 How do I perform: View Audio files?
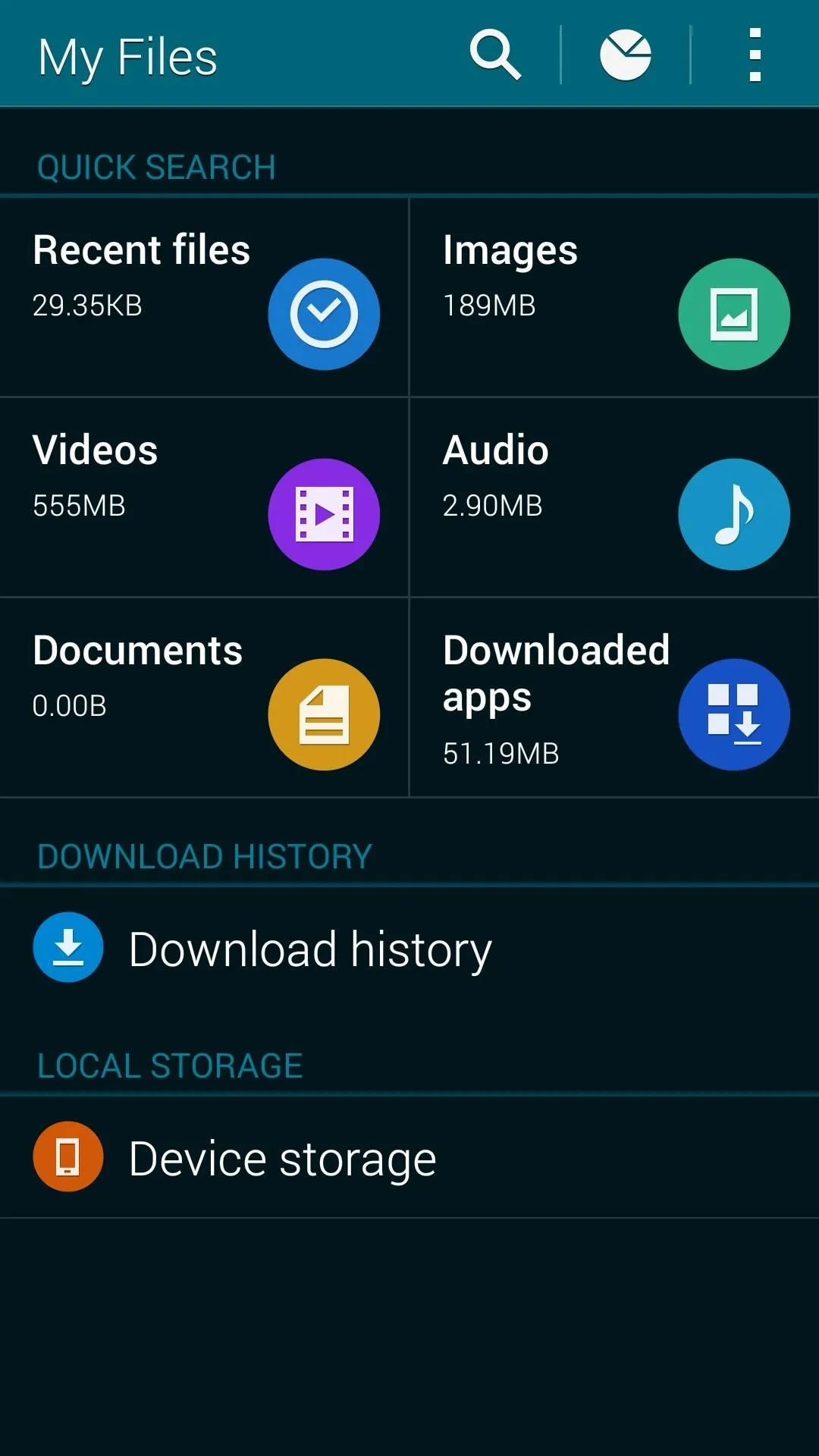pyautogui.click(x=614, y=497)
